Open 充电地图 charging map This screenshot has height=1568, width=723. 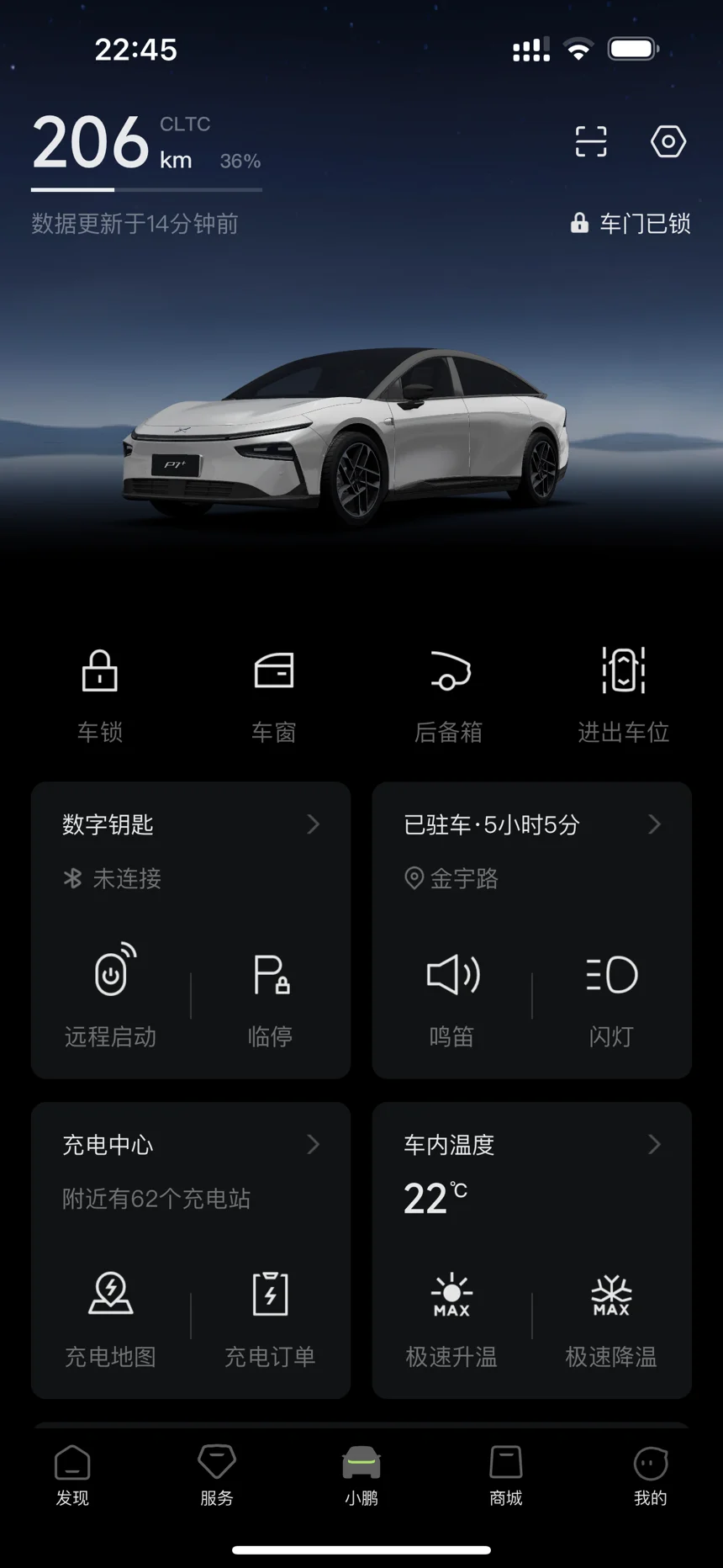point(111,1319)
